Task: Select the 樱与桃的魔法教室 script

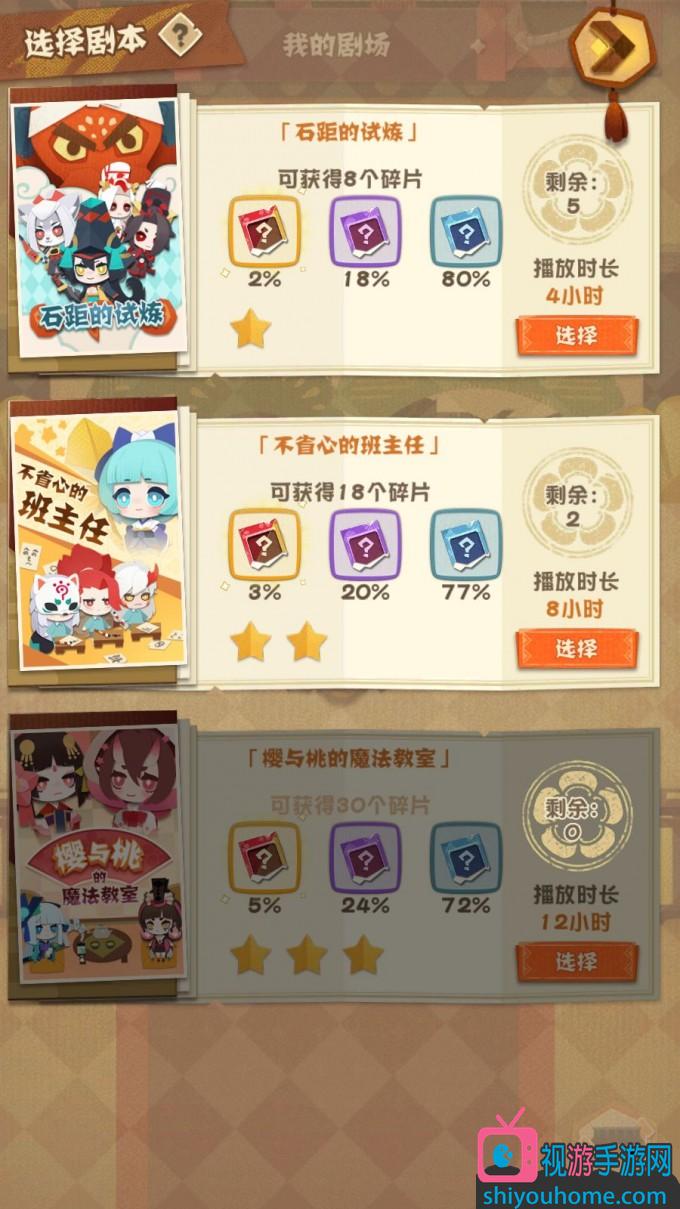Action: [576, 962]
